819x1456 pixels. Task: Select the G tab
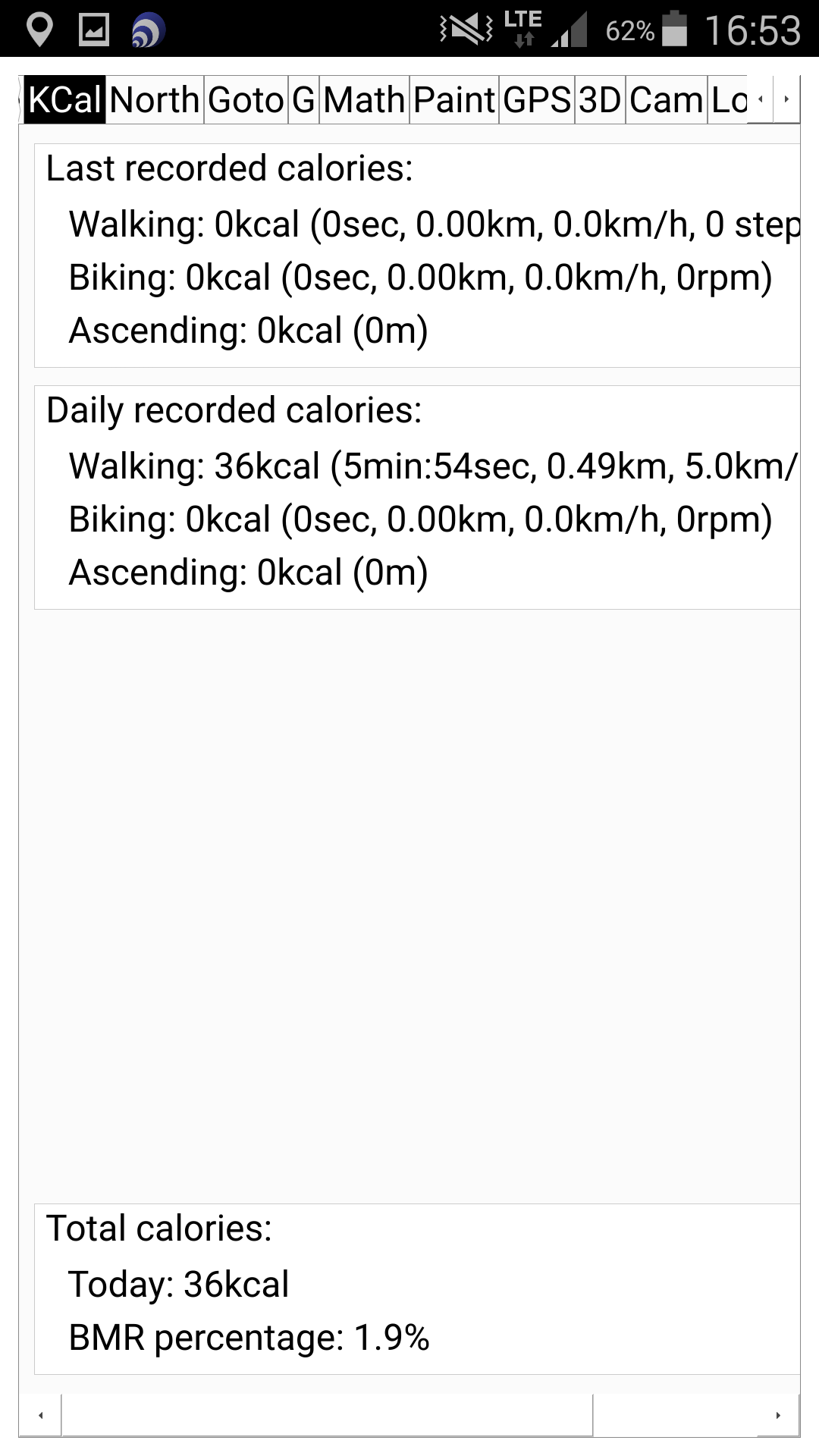click(303, 99)
